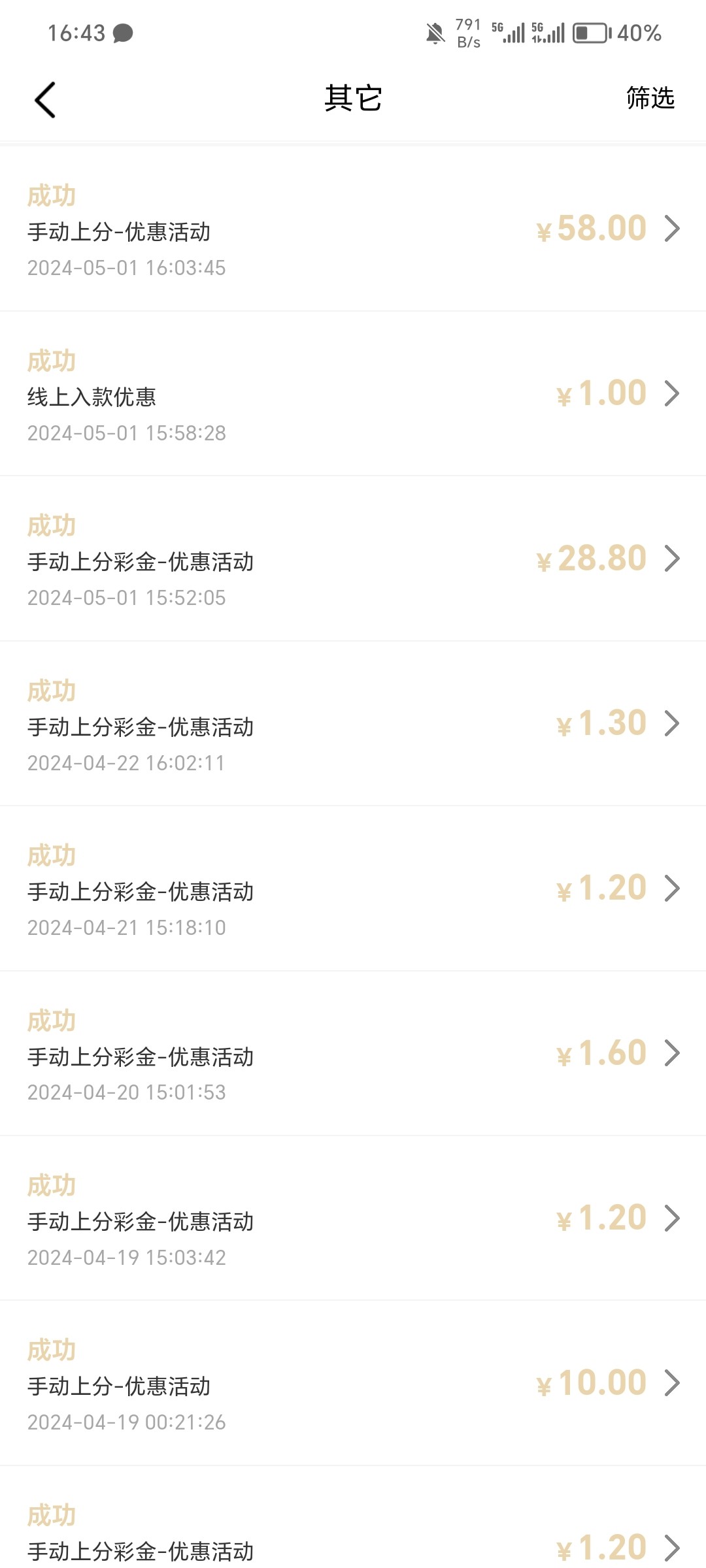This screenshot has height=1568, width=706.
Task: Tap the 其它 page title
Action: [x=353, y=98]
